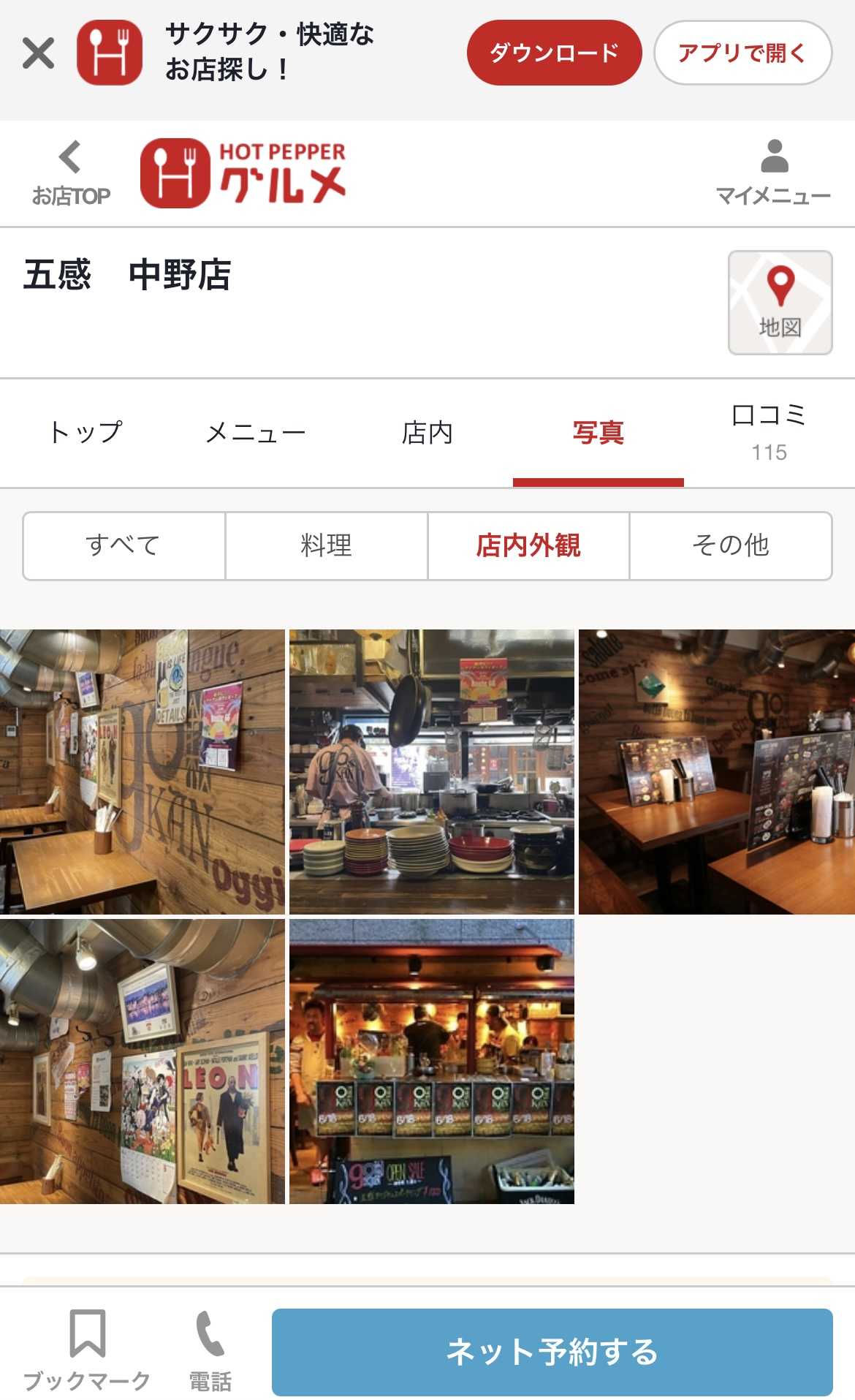Switch to the メニュー tab

coord(256,433)
